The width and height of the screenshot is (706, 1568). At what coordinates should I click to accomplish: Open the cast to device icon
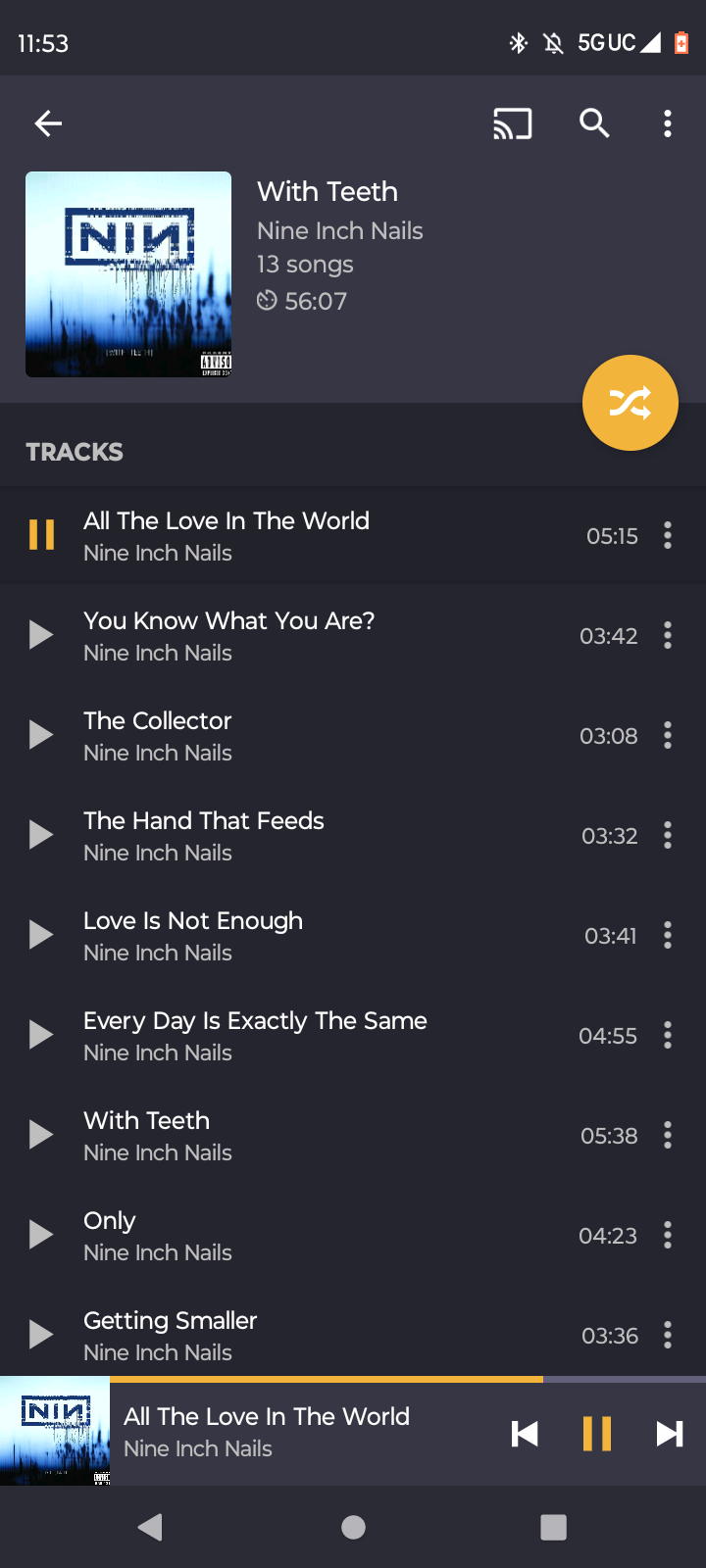[512, 123]
